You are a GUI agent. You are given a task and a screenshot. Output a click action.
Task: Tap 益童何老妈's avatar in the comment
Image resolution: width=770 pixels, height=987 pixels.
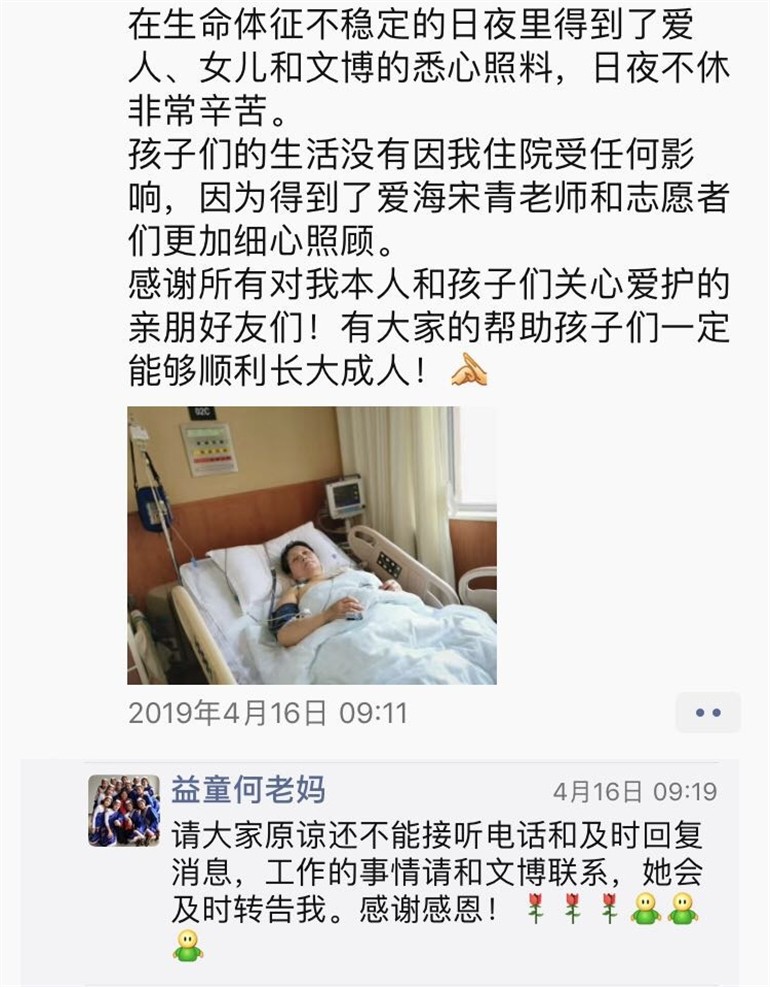pos(123,811)
